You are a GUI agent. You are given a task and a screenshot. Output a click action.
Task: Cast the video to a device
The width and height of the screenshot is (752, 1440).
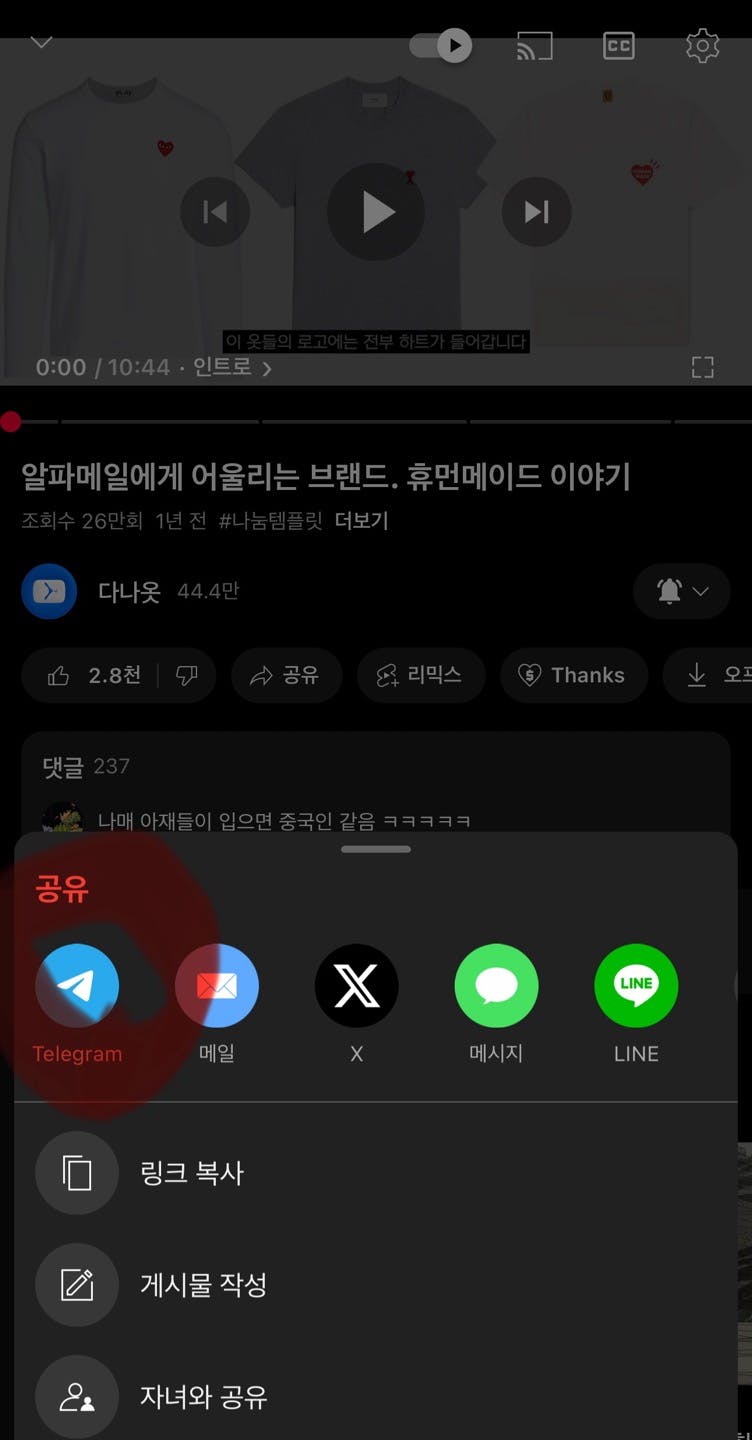coord(534,46)
